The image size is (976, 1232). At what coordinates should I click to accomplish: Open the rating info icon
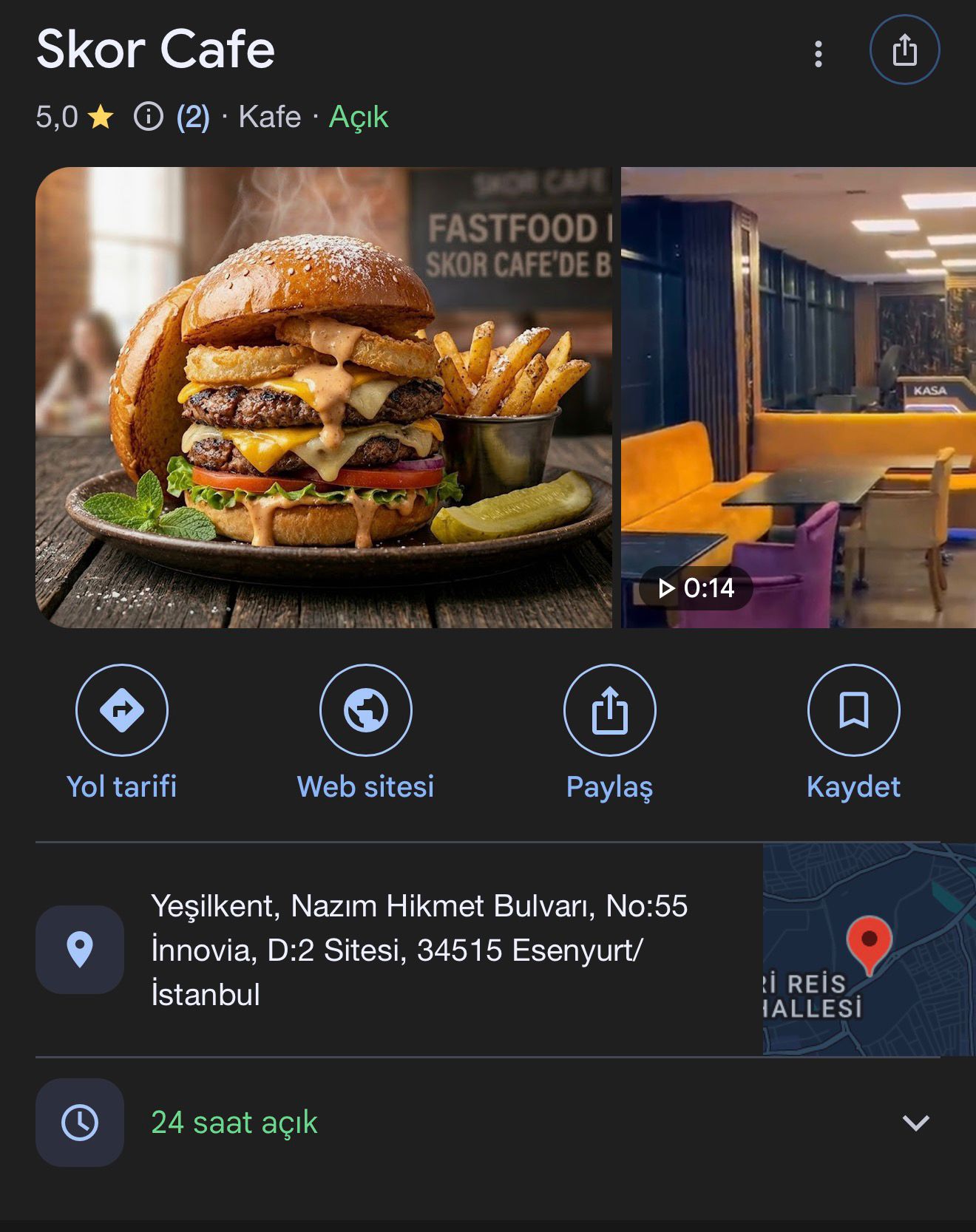[148, 117]
